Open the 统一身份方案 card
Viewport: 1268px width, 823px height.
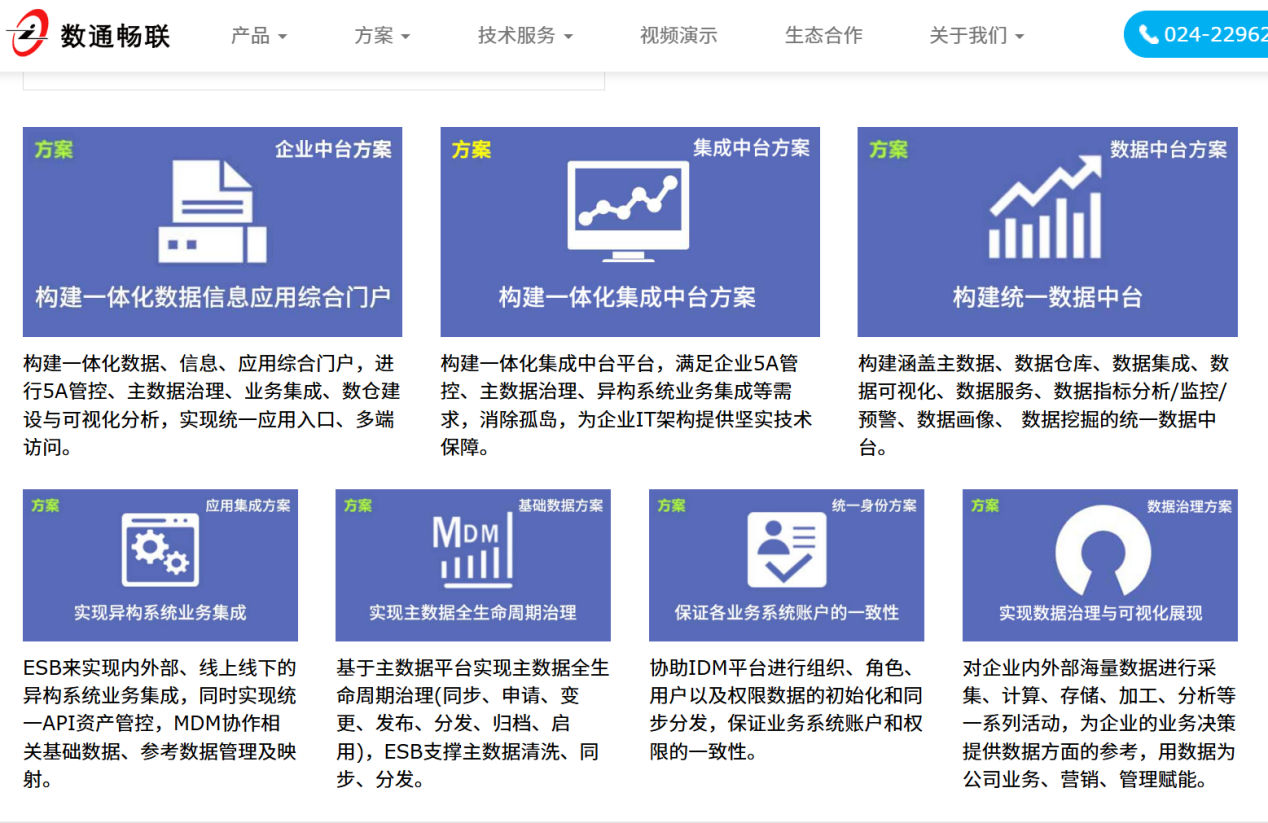pyautogui.click(x=786, y=565)
